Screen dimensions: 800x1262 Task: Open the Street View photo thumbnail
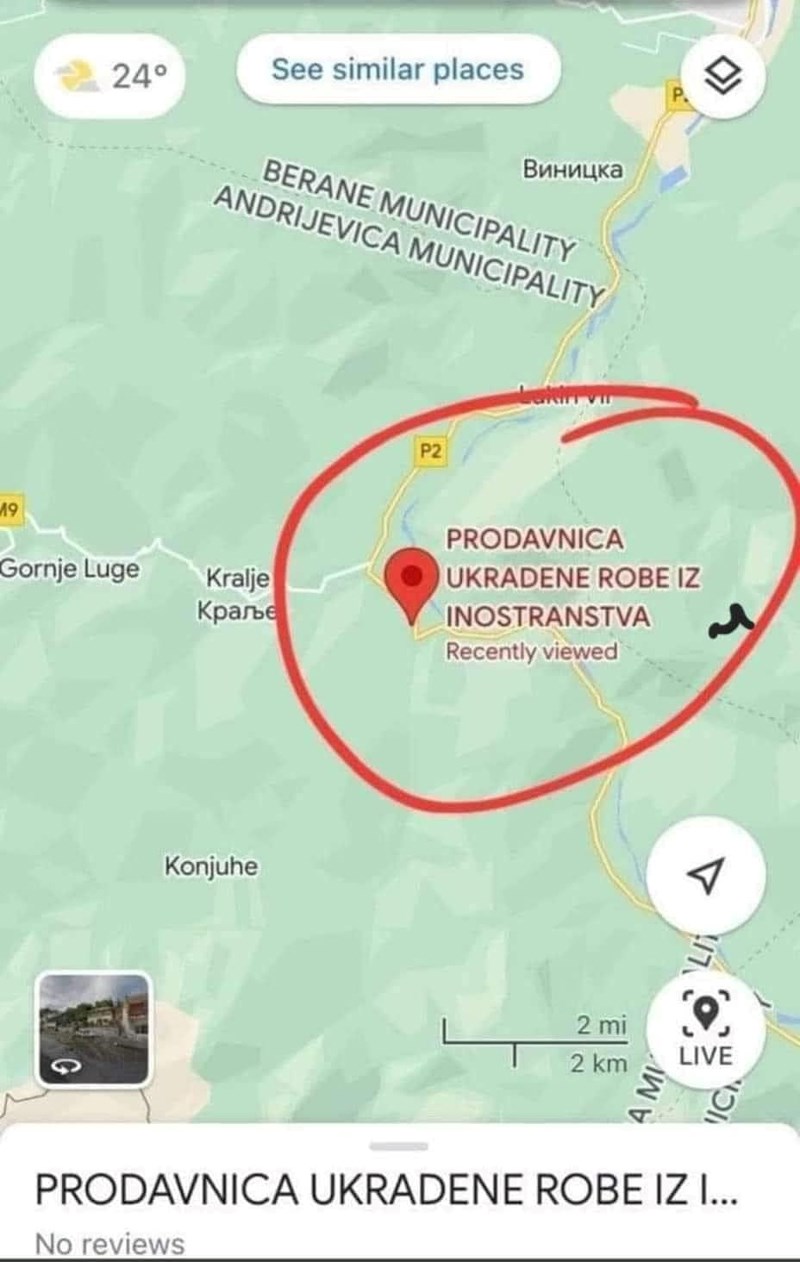(x=93, y=1028)
